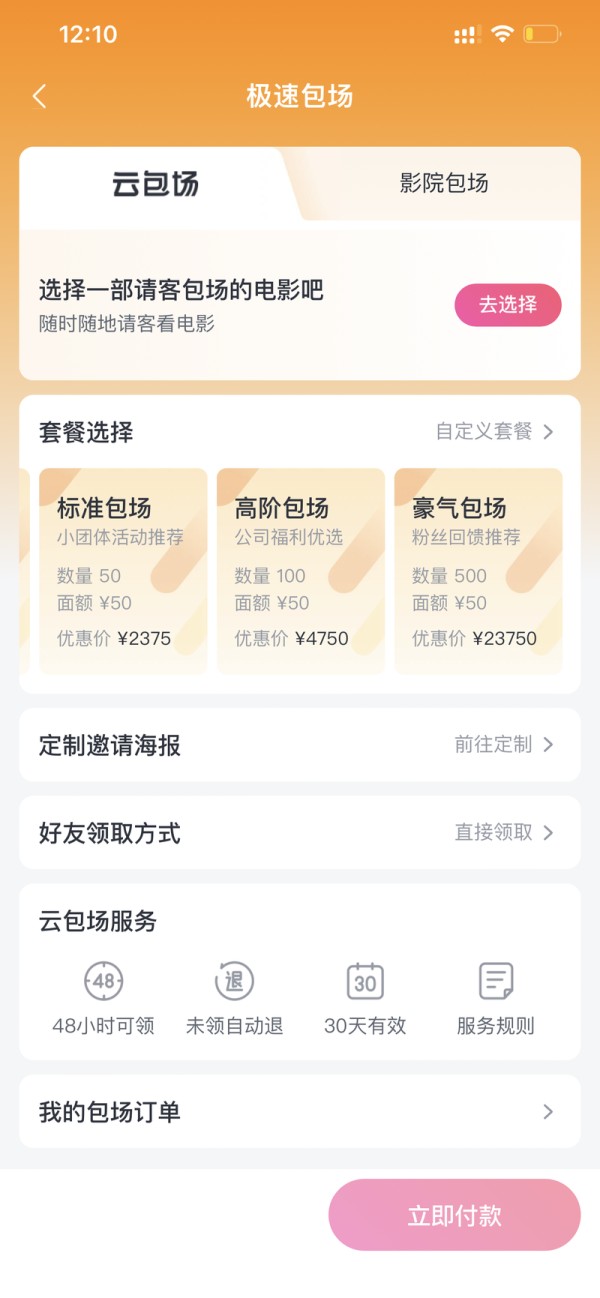The height and width of the screenshot is (1298, 600).
Task: Open 好友领取方式 setting
Action: tap(300, 833)
